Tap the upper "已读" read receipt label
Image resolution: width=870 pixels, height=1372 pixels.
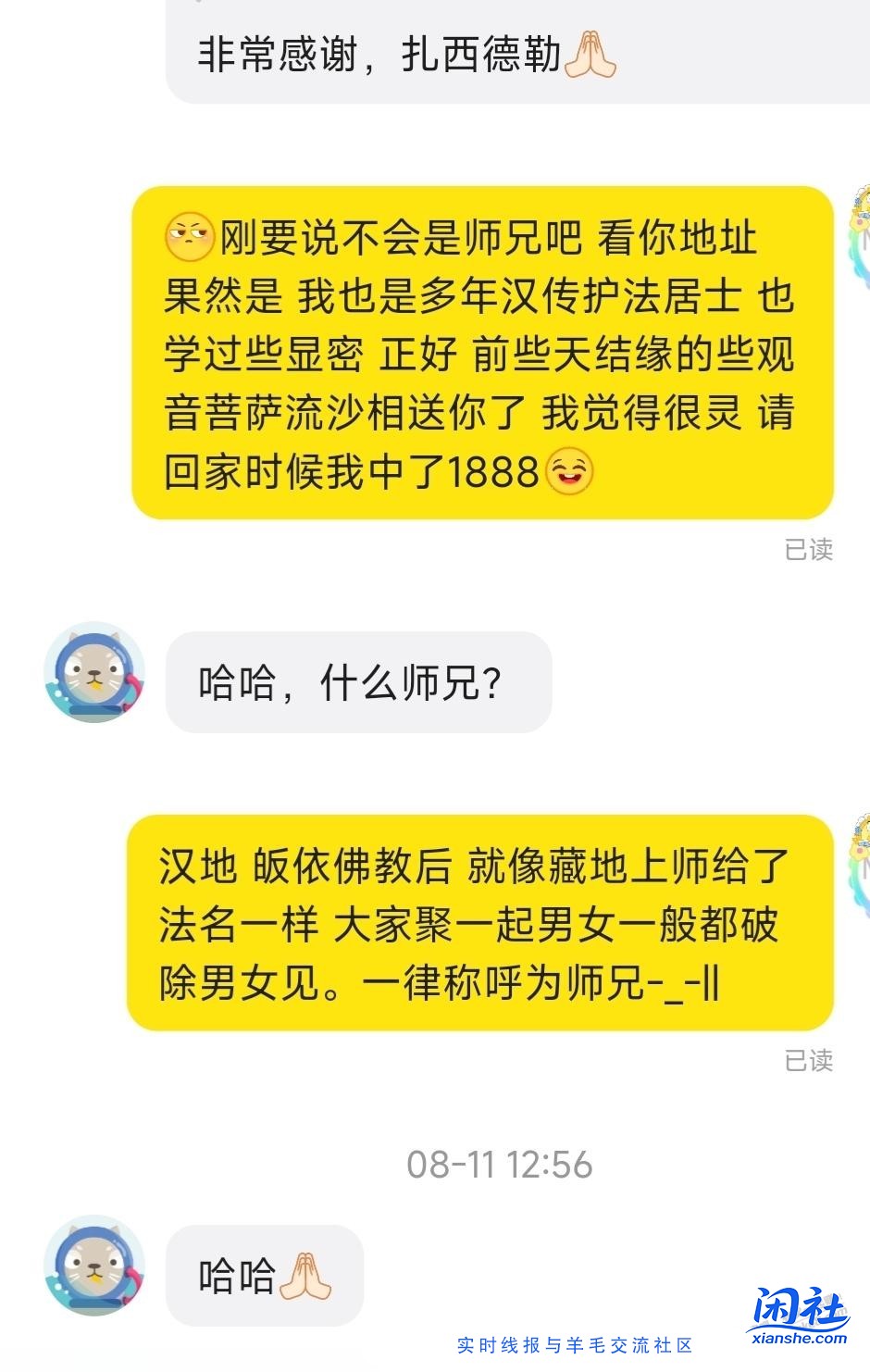tap(809, 551)
